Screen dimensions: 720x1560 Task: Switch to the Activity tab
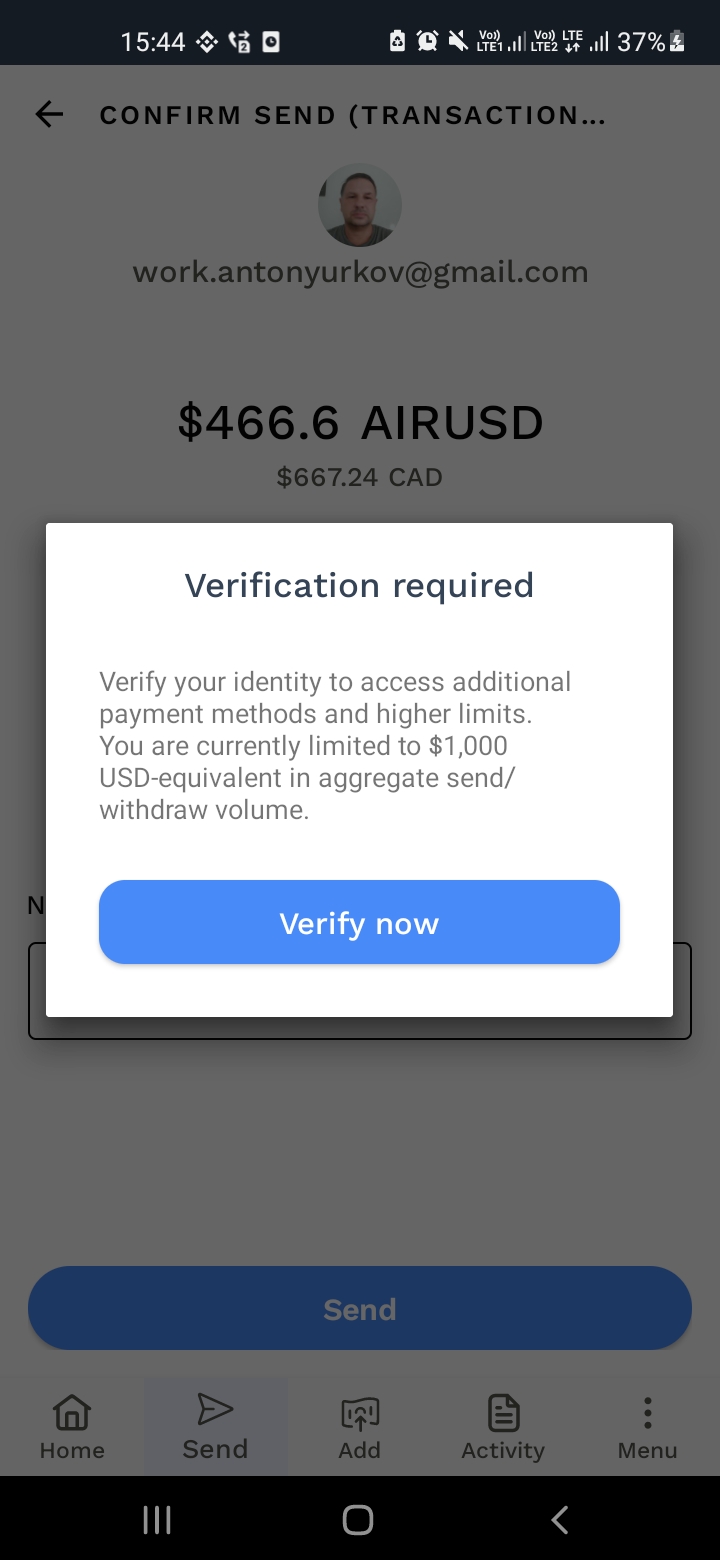503,1428
